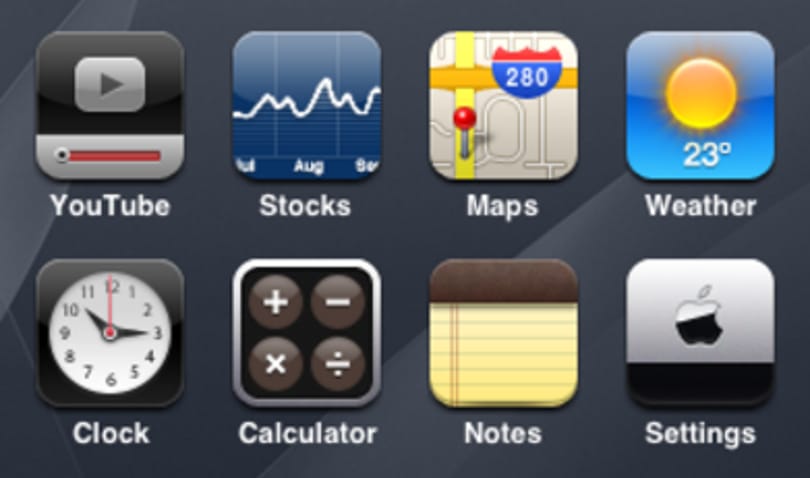Launch the Stocks app

(x=306, y=106)
